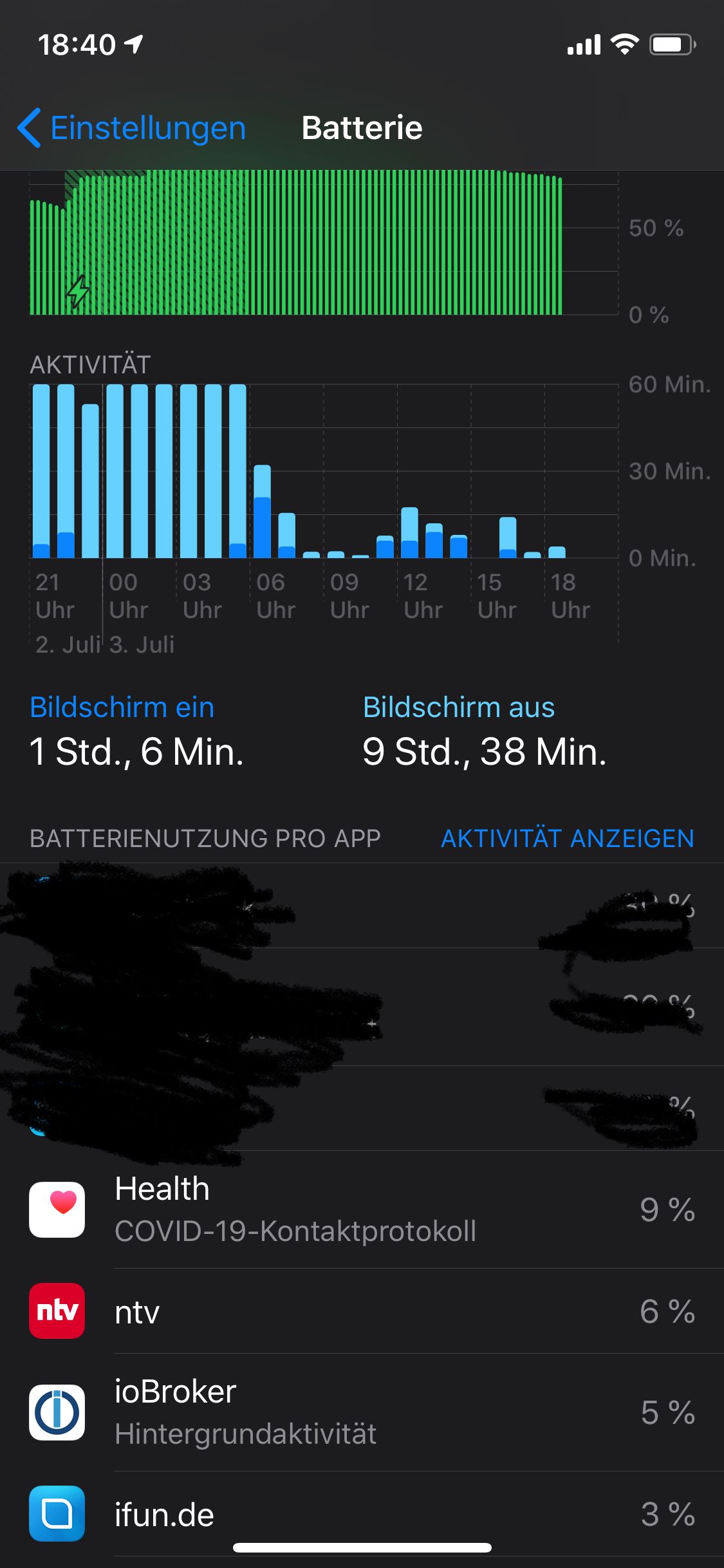Image resolution: width=724 pixels, height=1568 pixels.
Task: Go back to Einstellungen
Action: click(132, 128)
